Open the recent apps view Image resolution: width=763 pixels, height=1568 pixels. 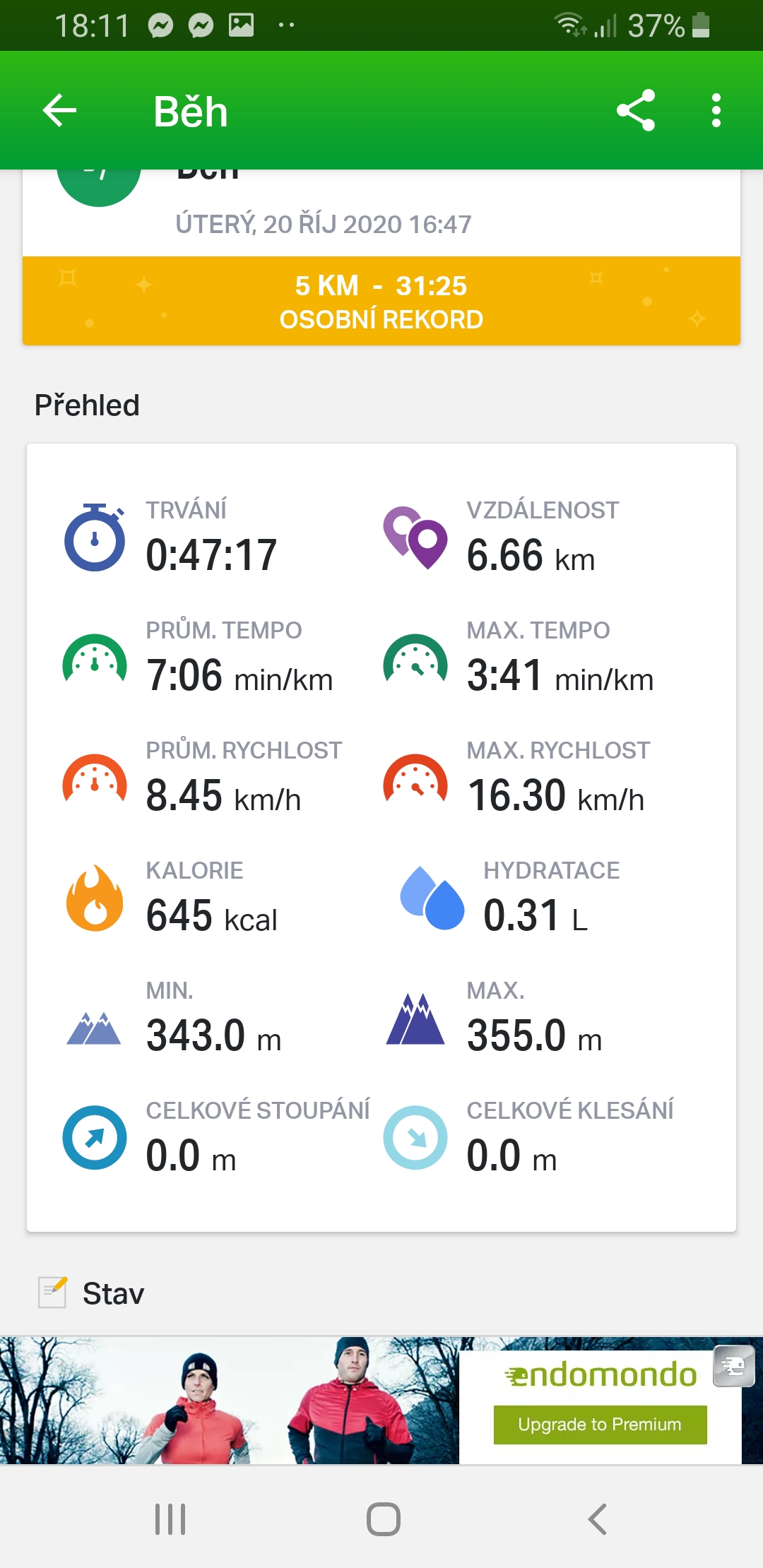click(170, 1519)
